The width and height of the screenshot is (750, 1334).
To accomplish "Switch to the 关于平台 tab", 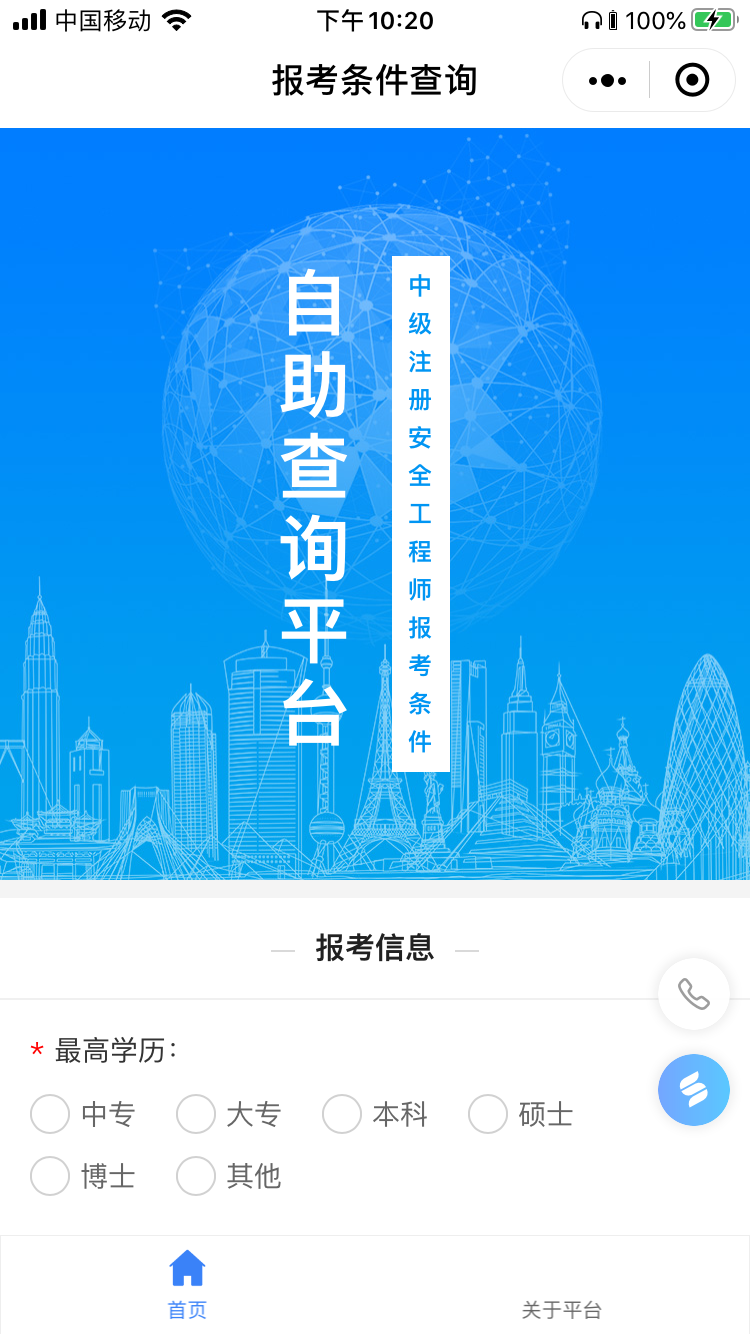I will tap(562, 1297).
